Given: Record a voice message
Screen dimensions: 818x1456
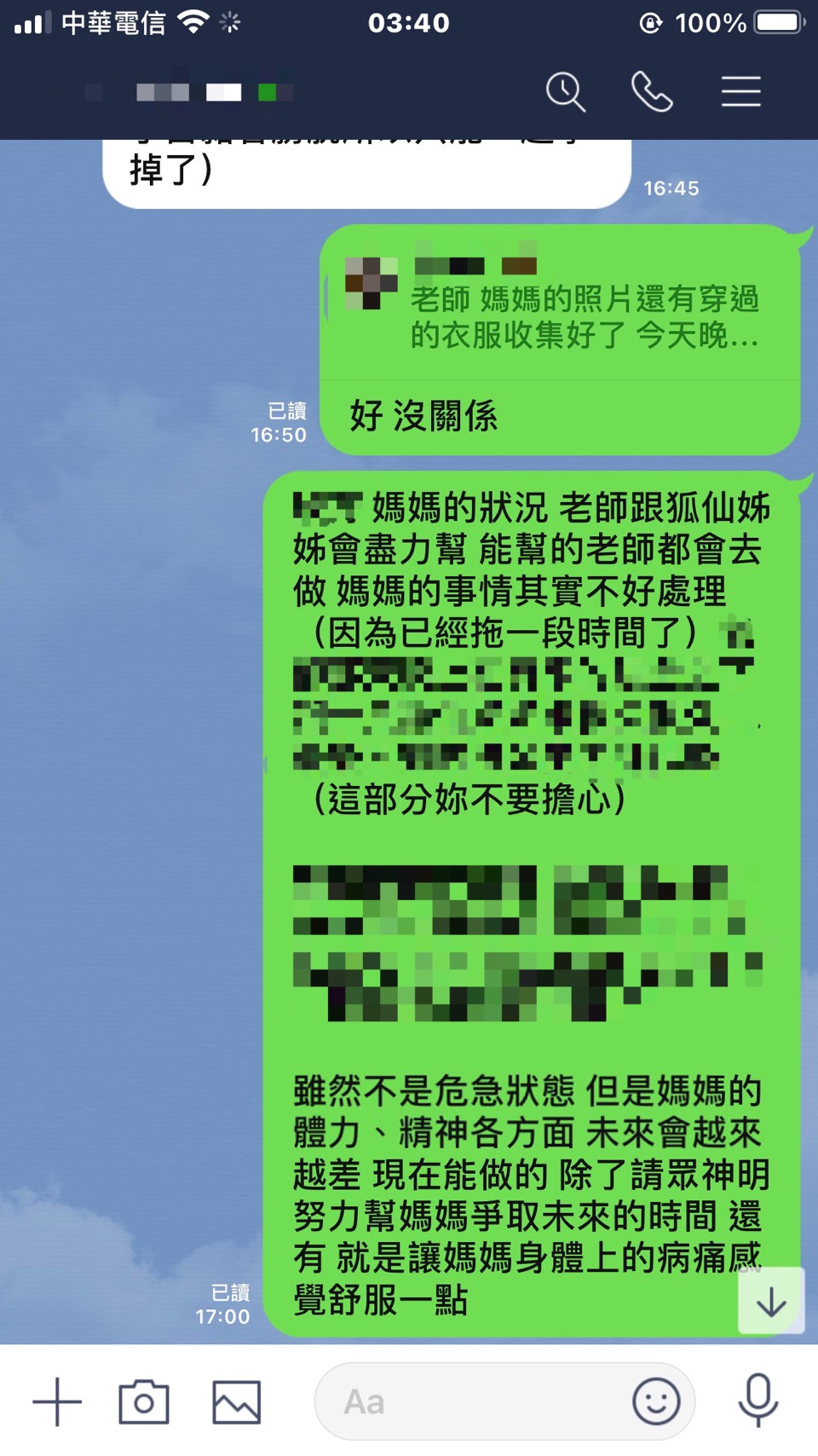Looking at the screenshot, I should (x=758, y=1400).
